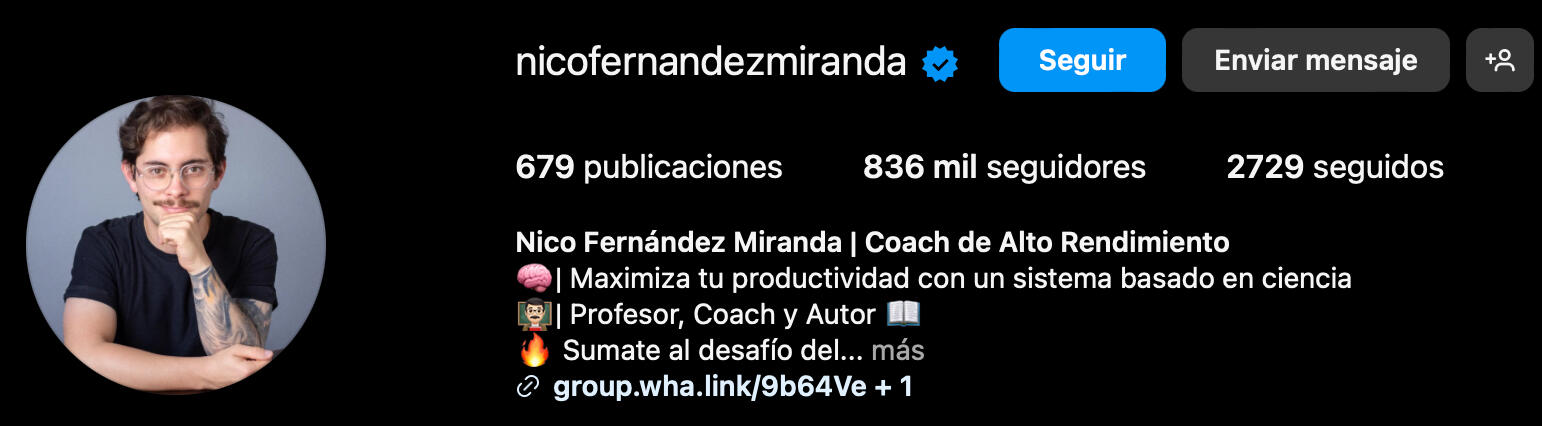Open the profile picture of Nico Fernández Miranda
The image size is (1542, 426).
(176, 245)
